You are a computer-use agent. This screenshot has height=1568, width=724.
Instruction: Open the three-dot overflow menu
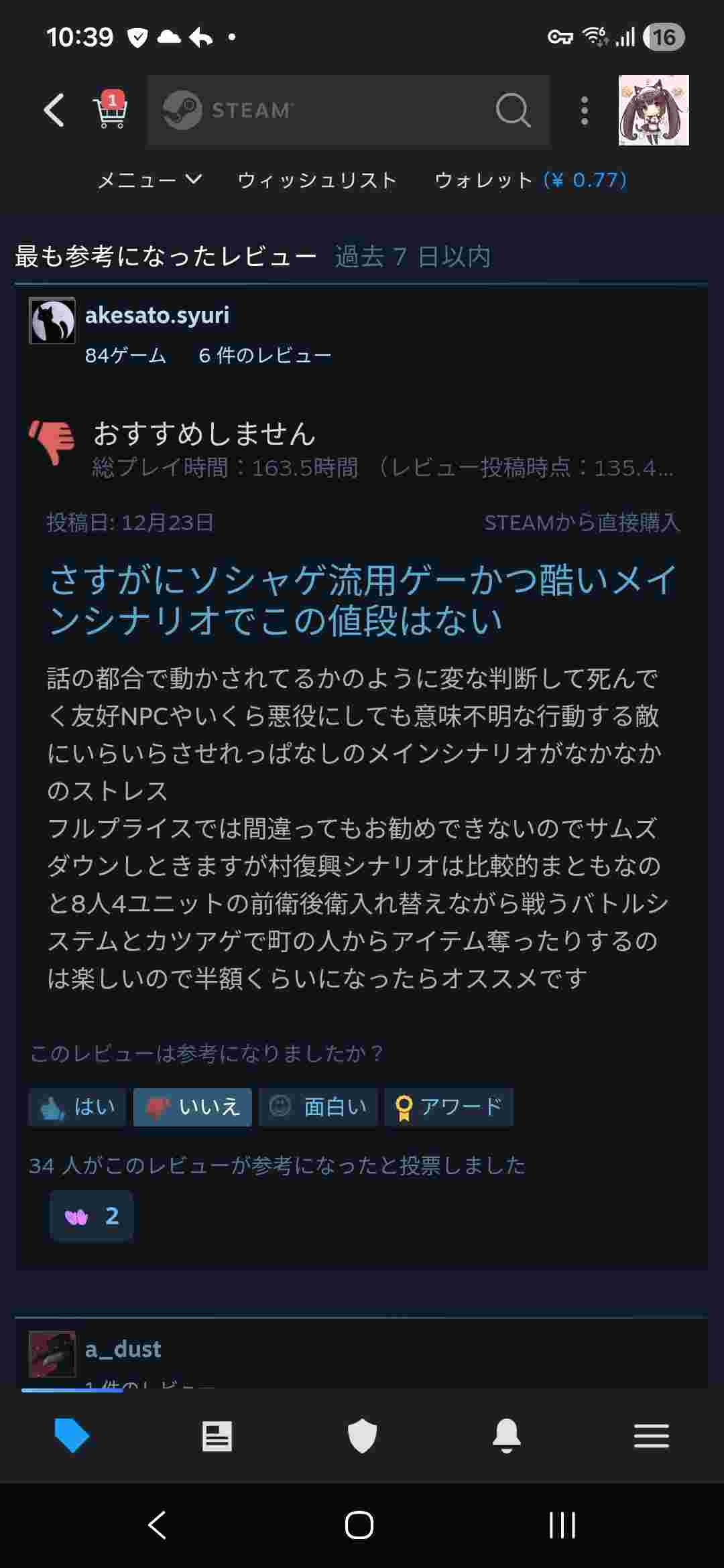[585, 110]
